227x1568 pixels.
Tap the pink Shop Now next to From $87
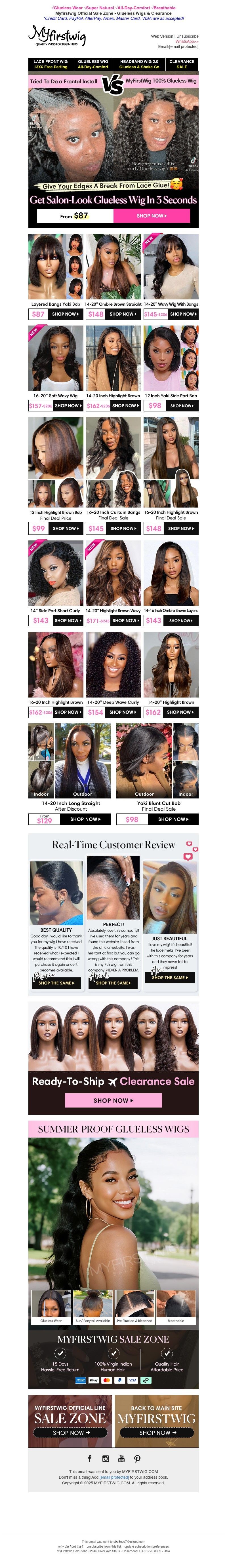point(152,215)
